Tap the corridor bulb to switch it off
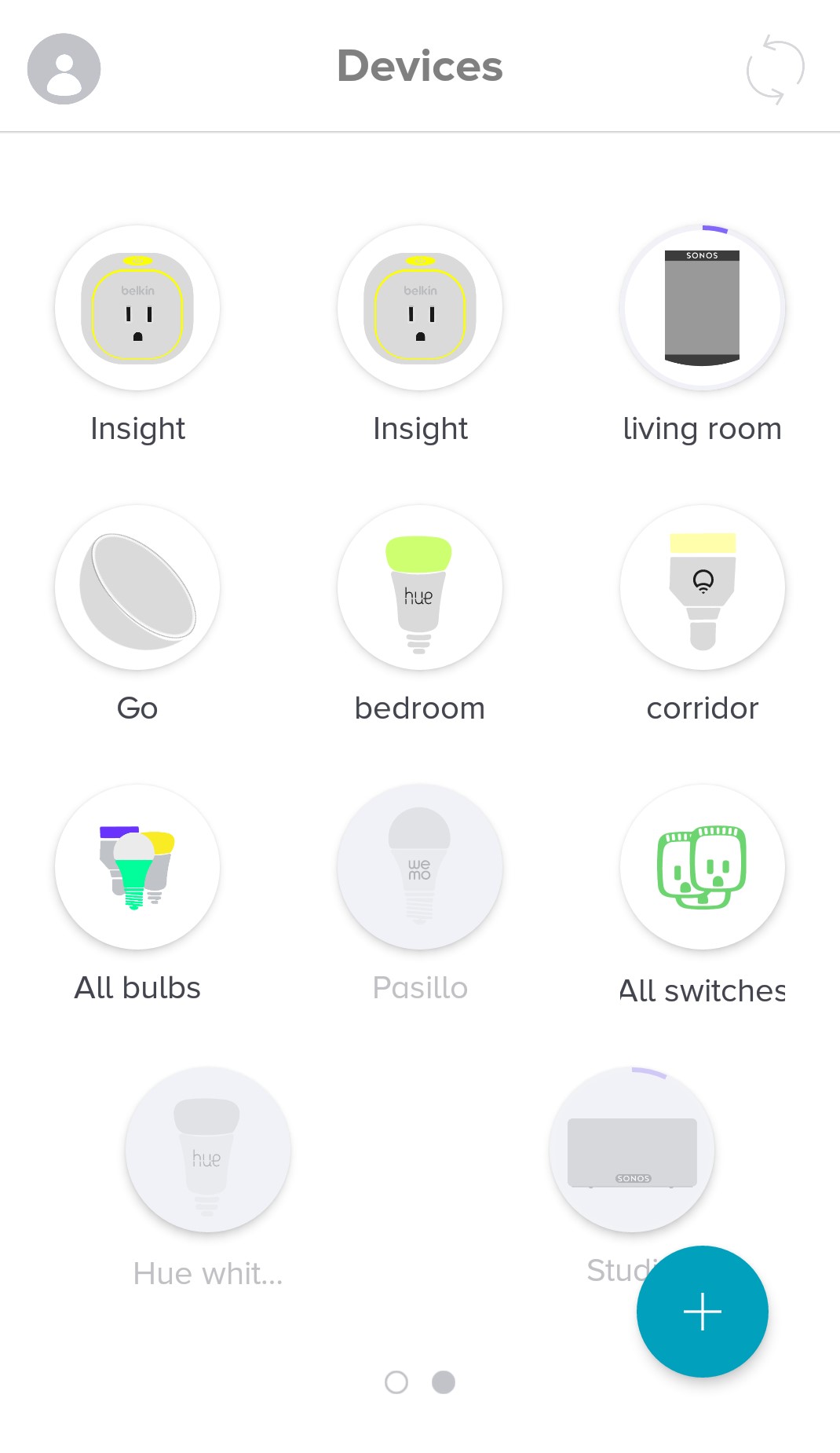 tap(703, 587)
